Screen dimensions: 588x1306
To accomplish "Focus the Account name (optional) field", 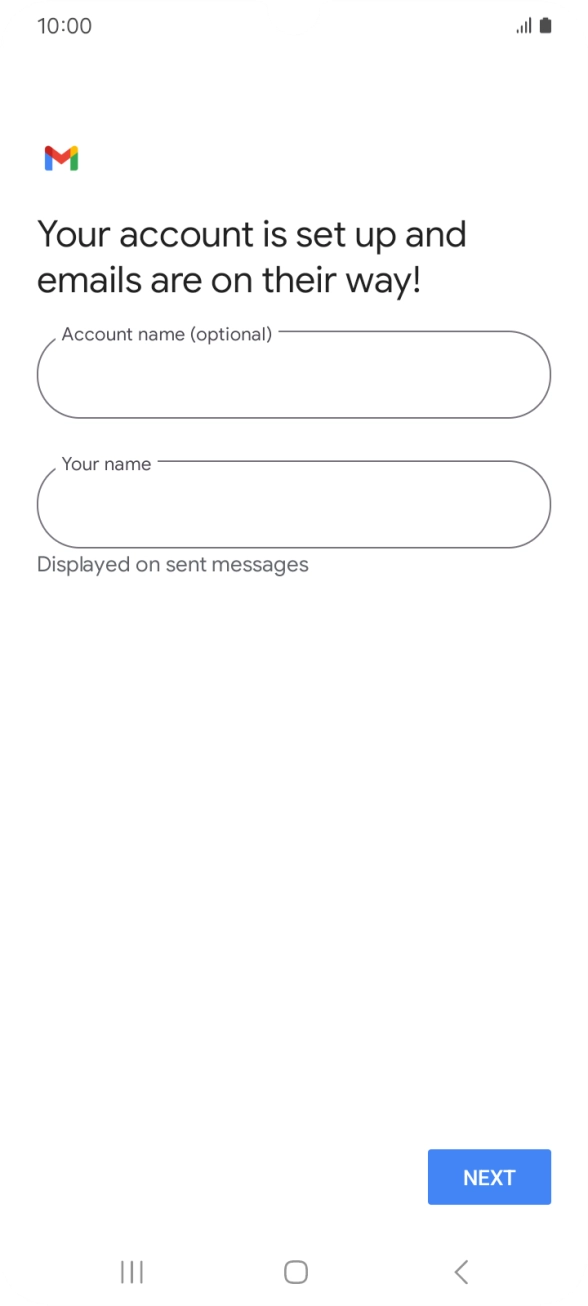I will click(x=294, y=374).
